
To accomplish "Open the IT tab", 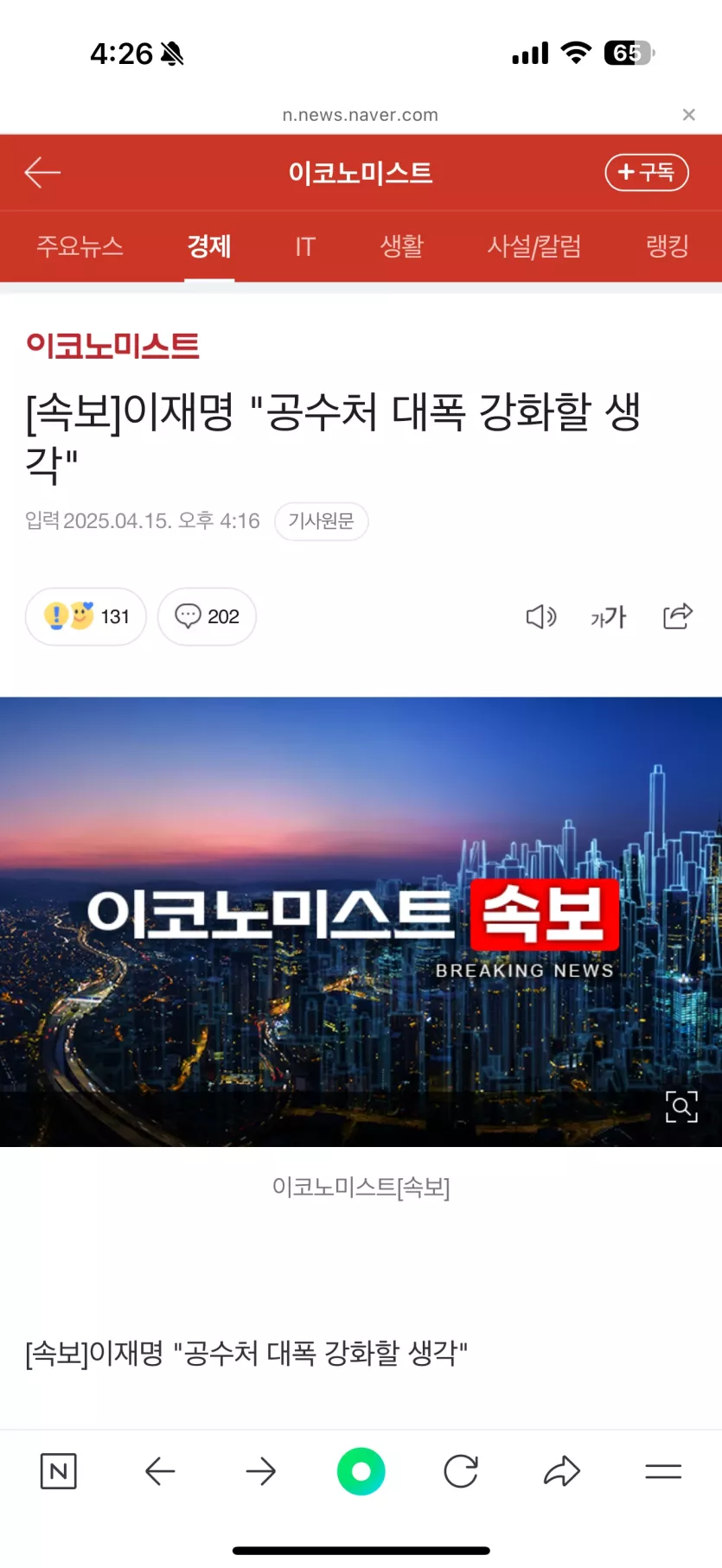I will click(x=305, y=246).
